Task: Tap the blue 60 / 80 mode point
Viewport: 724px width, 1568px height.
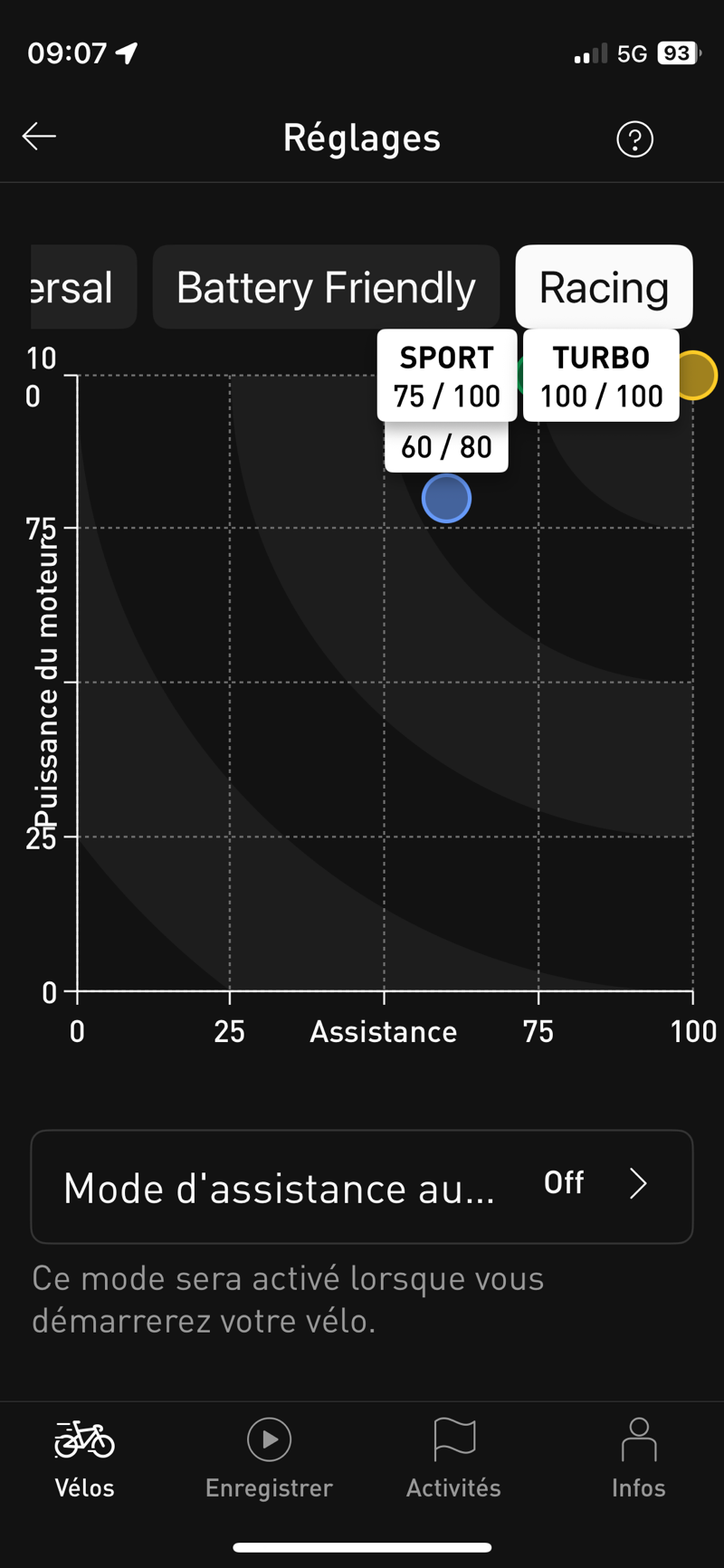Action: click(446, 499)
